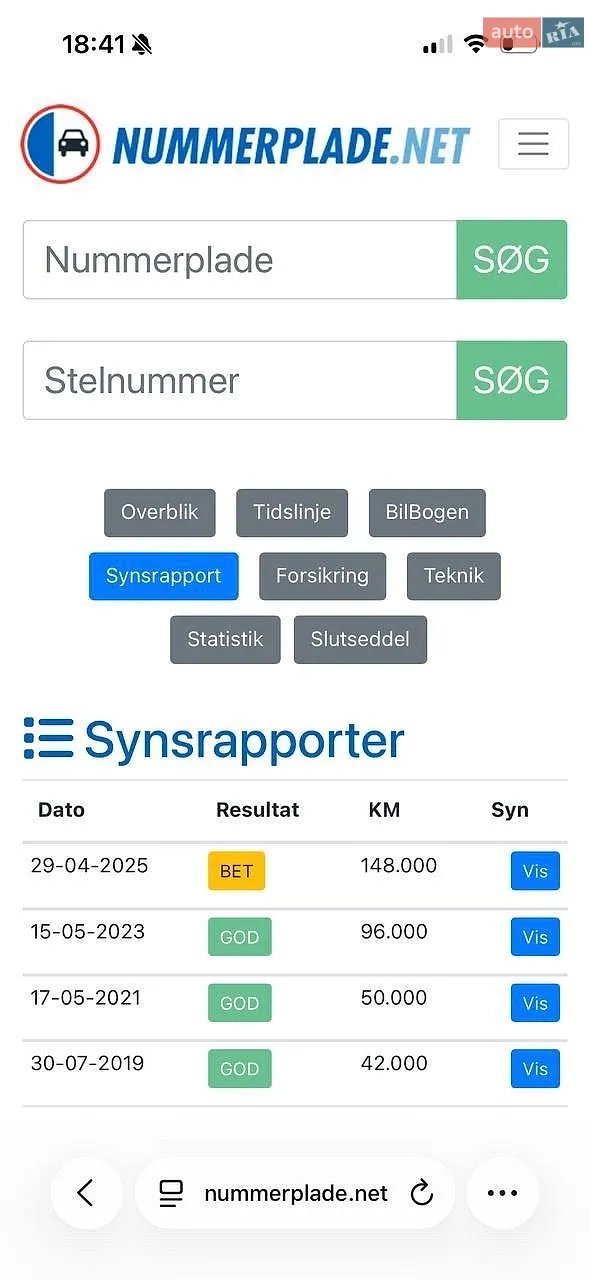Go back with the browser back arrow
This screenshot has height=1280, width=590.
coord(86,1193)
